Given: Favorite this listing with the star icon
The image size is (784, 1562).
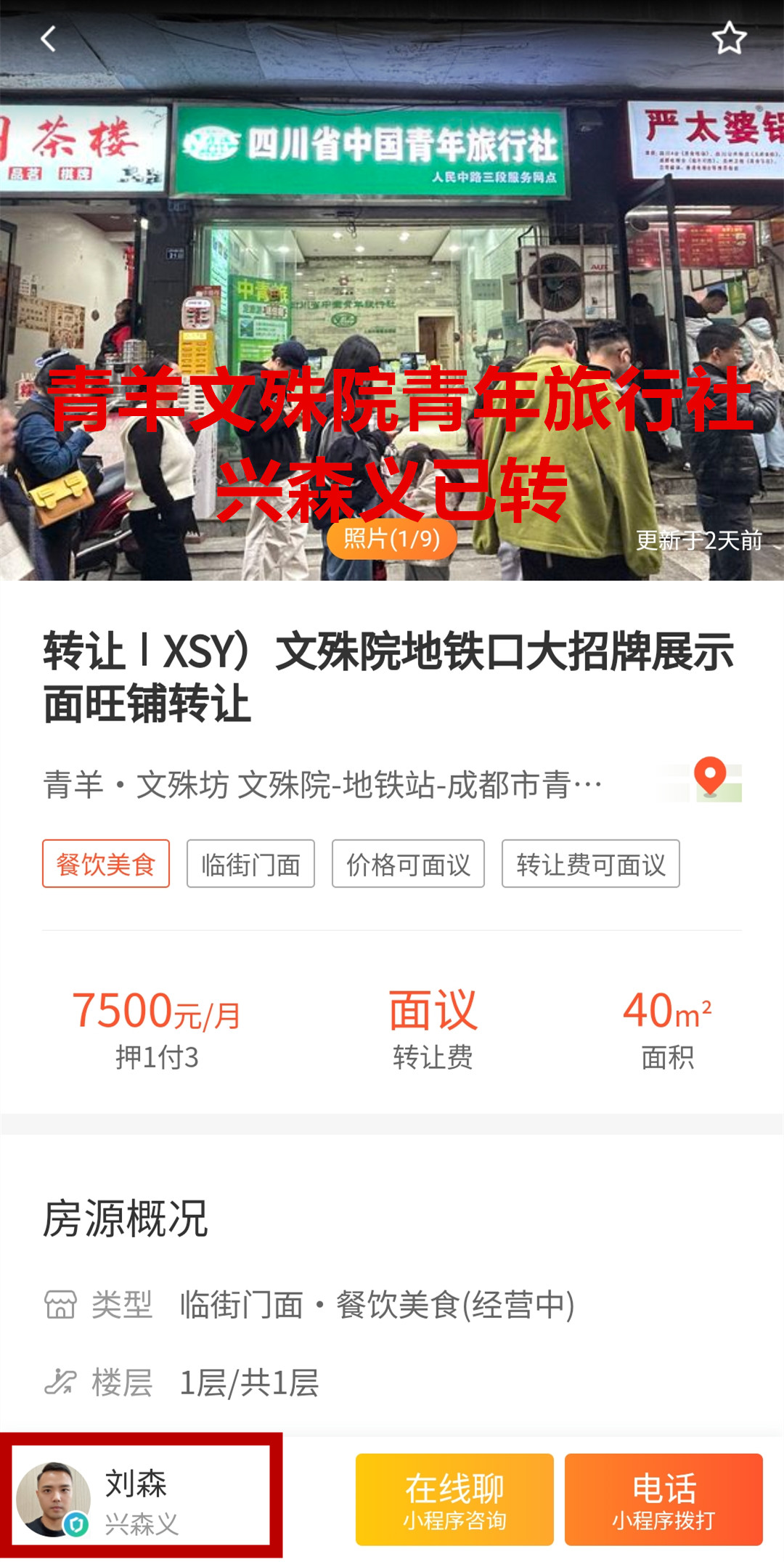Looking at the screenshot, I should pyautogui.click(x=729, y=38).
